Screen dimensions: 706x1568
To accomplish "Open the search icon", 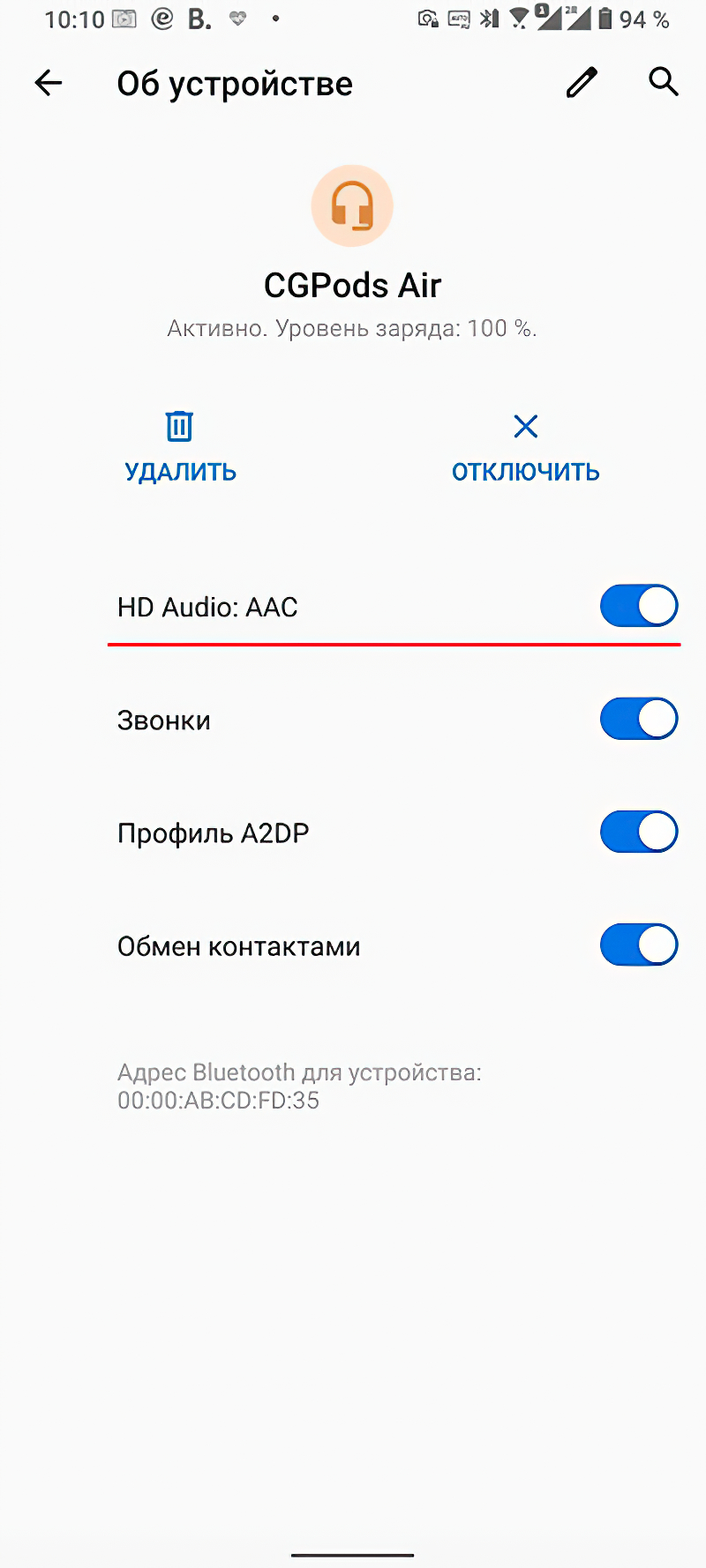I will tap(663, 82).
